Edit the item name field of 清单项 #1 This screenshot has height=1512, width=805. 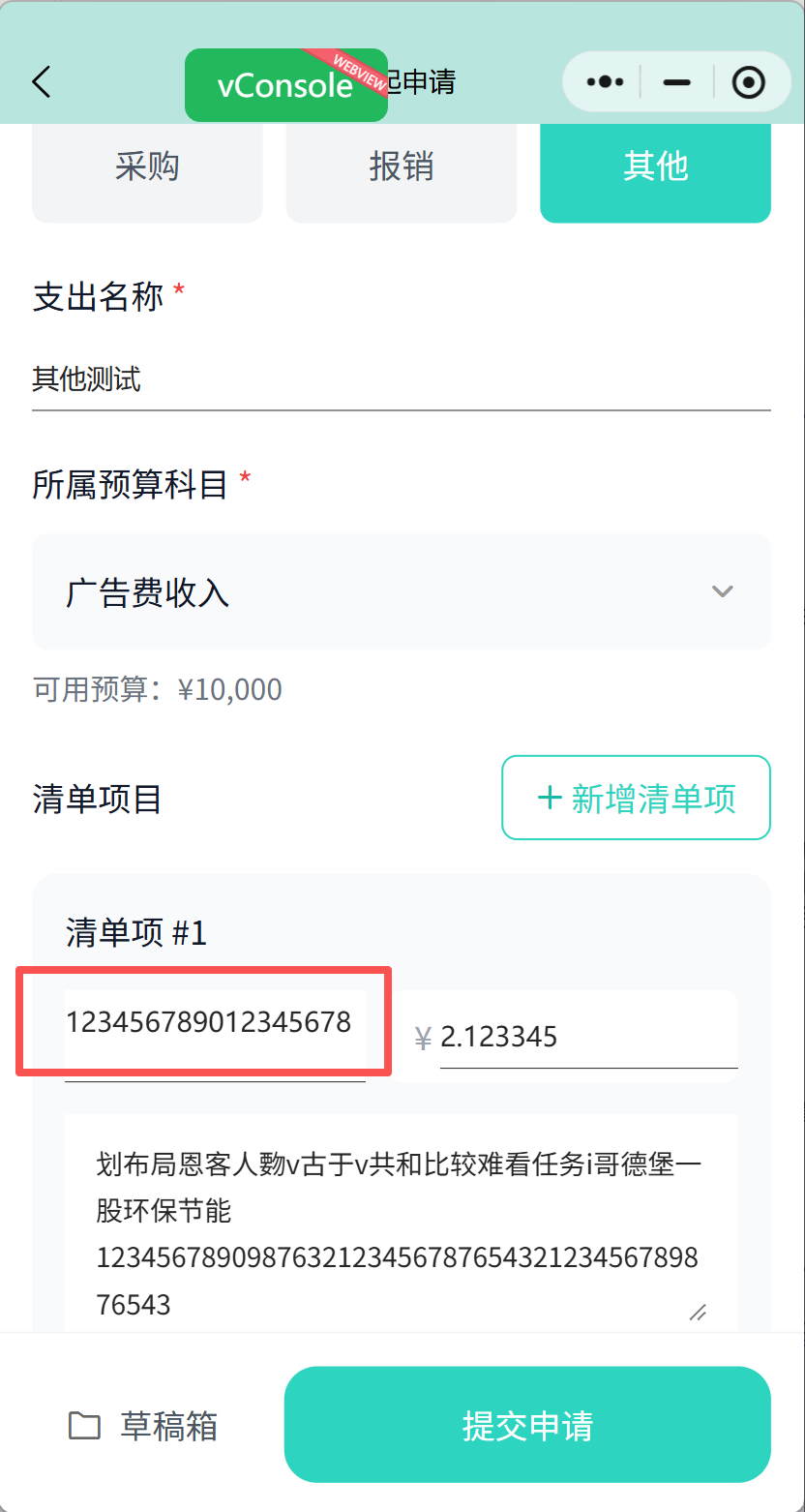[215, 1022]
